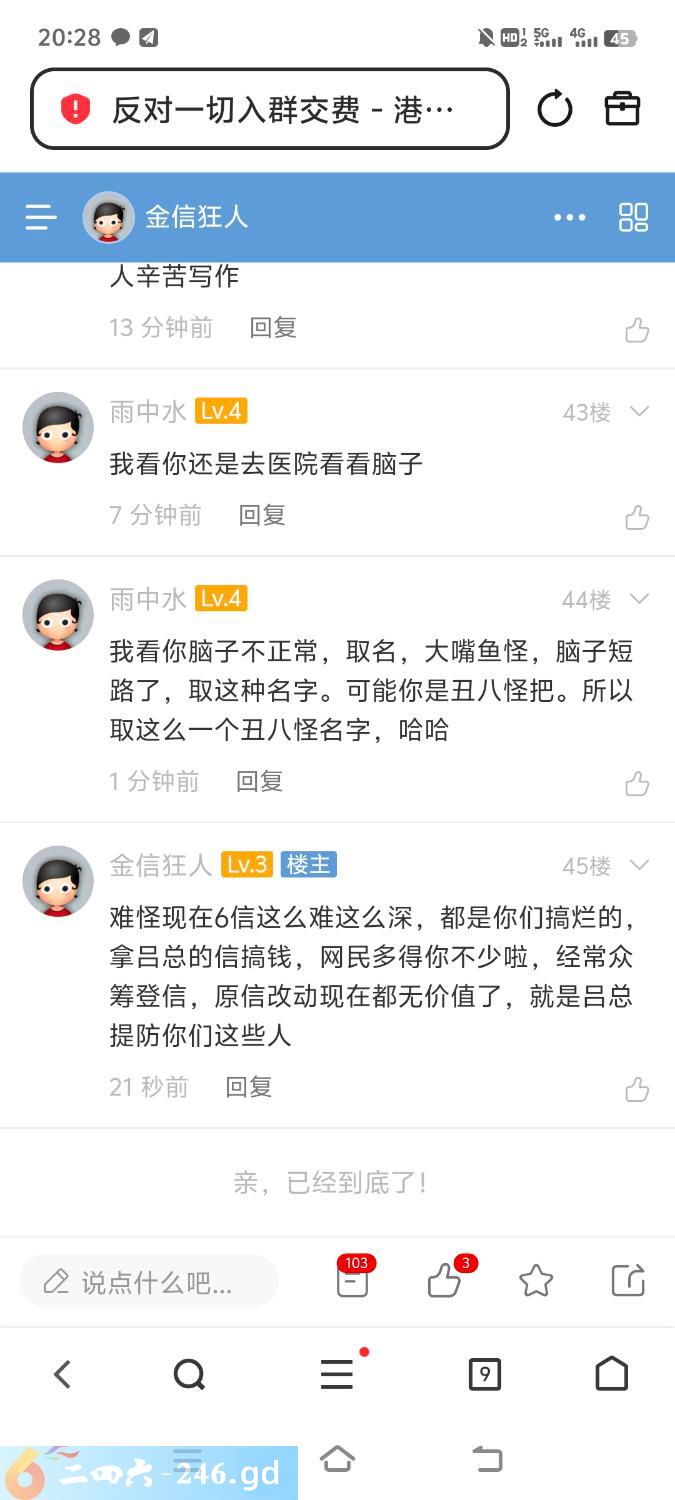675x1500 pixels.
Task: Open the hamburger menu beside 金信狂人
Action: (x=41, y=217)
